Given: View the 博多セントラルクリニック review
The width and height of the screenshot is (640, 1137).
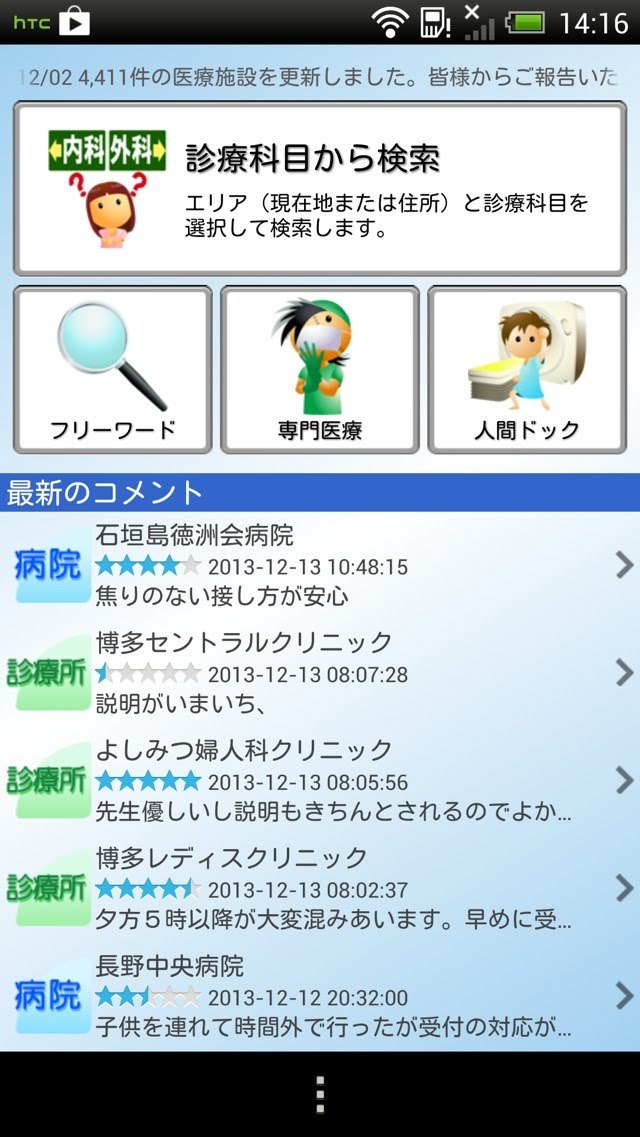Looking at the screenshot, I should (320, 673).
